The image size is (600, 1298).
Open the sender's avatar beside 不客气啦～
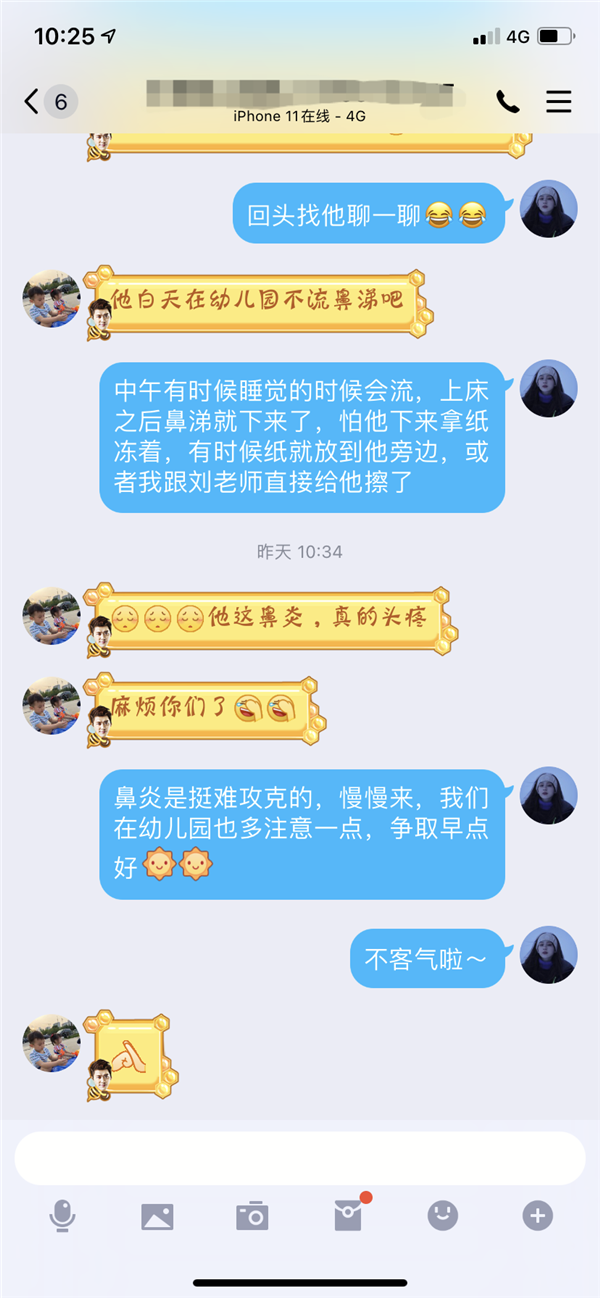(x=549, y=954)
